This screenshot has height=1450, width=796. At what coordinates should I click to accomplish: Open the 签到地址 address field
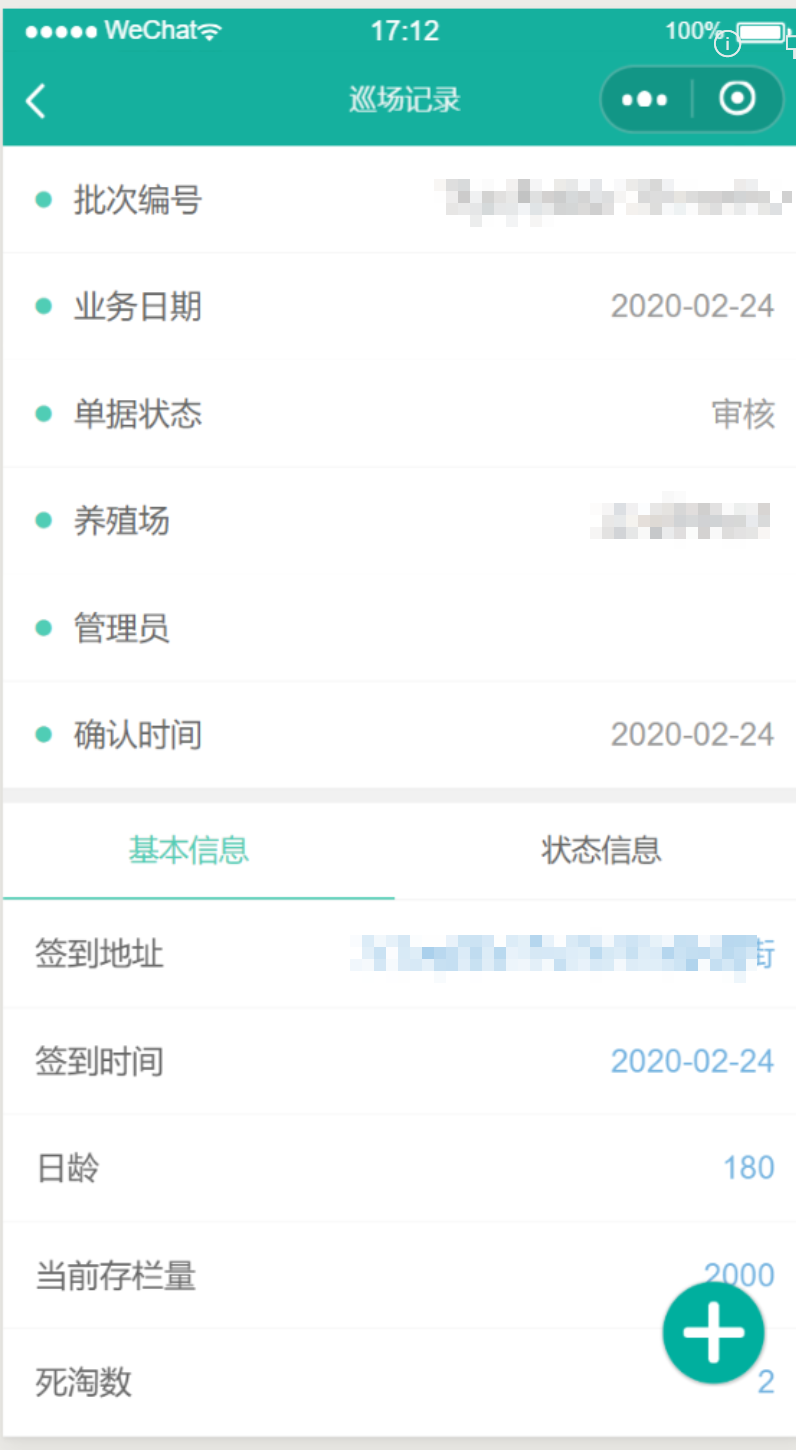[x=565, y=954]
